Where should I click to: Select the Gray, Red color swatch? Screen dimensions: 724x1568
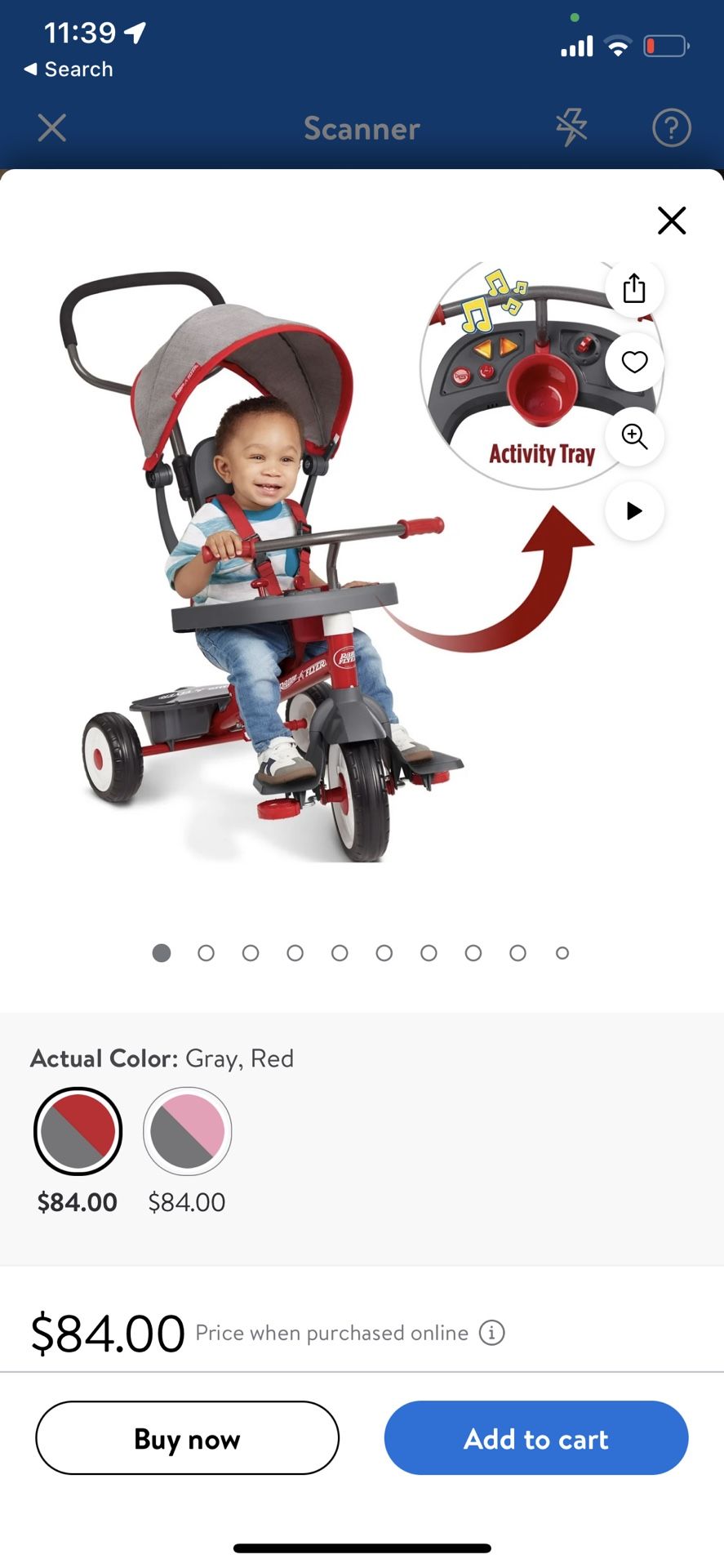coord(78,1131)
